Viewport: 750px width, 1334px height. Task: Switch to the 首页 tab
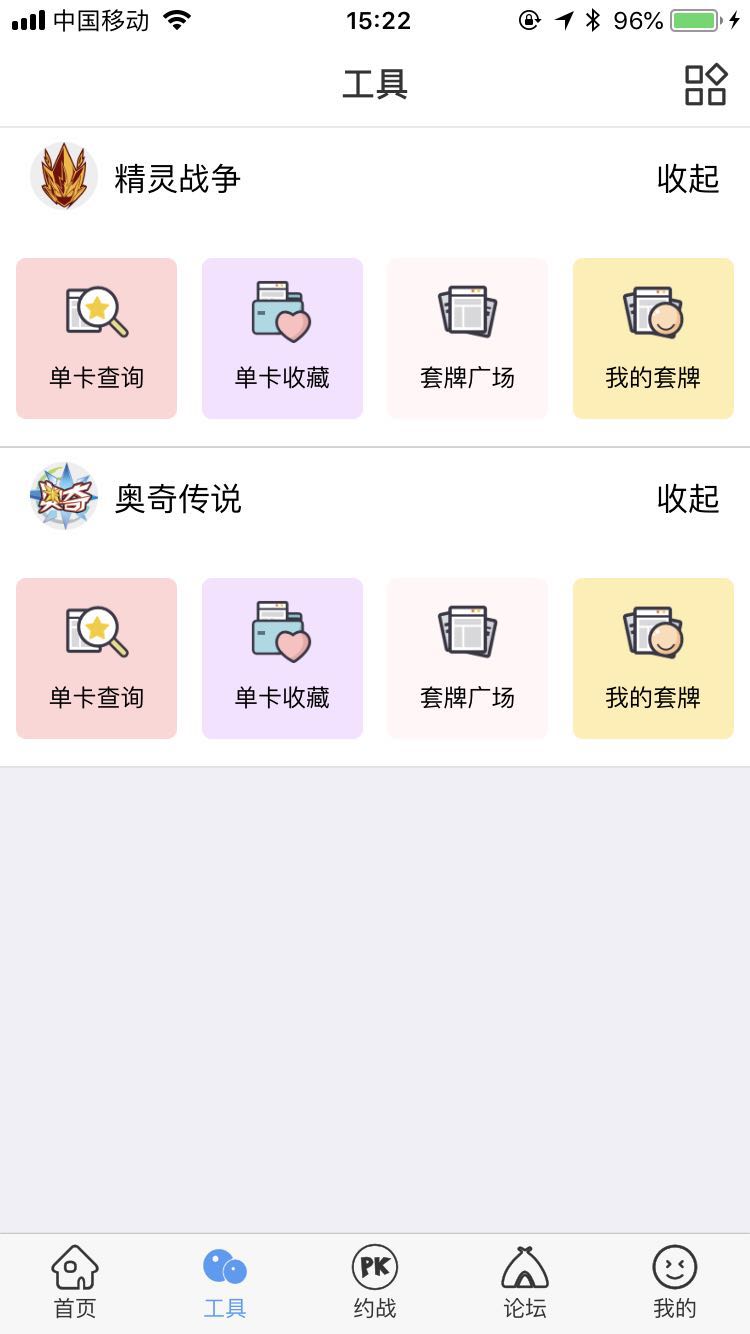[x=75, y=1283]
